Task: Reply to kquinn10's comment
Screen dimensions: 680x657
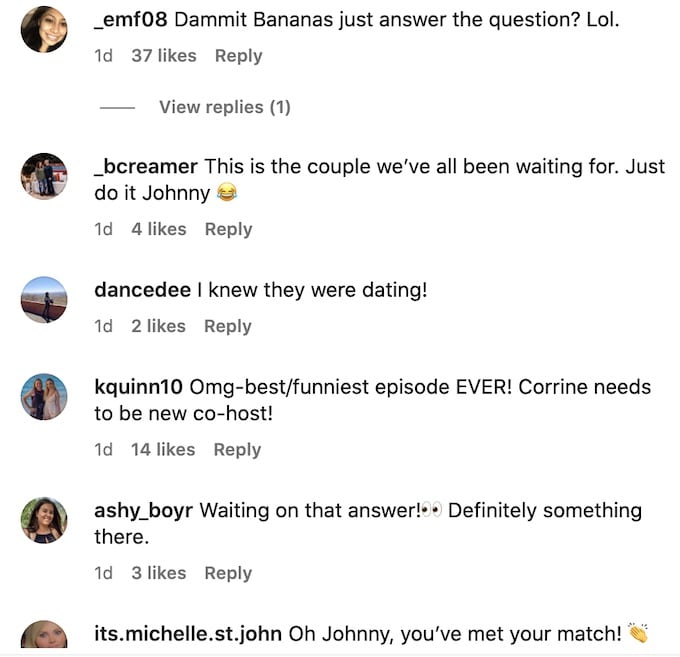Action: point(237,450)
